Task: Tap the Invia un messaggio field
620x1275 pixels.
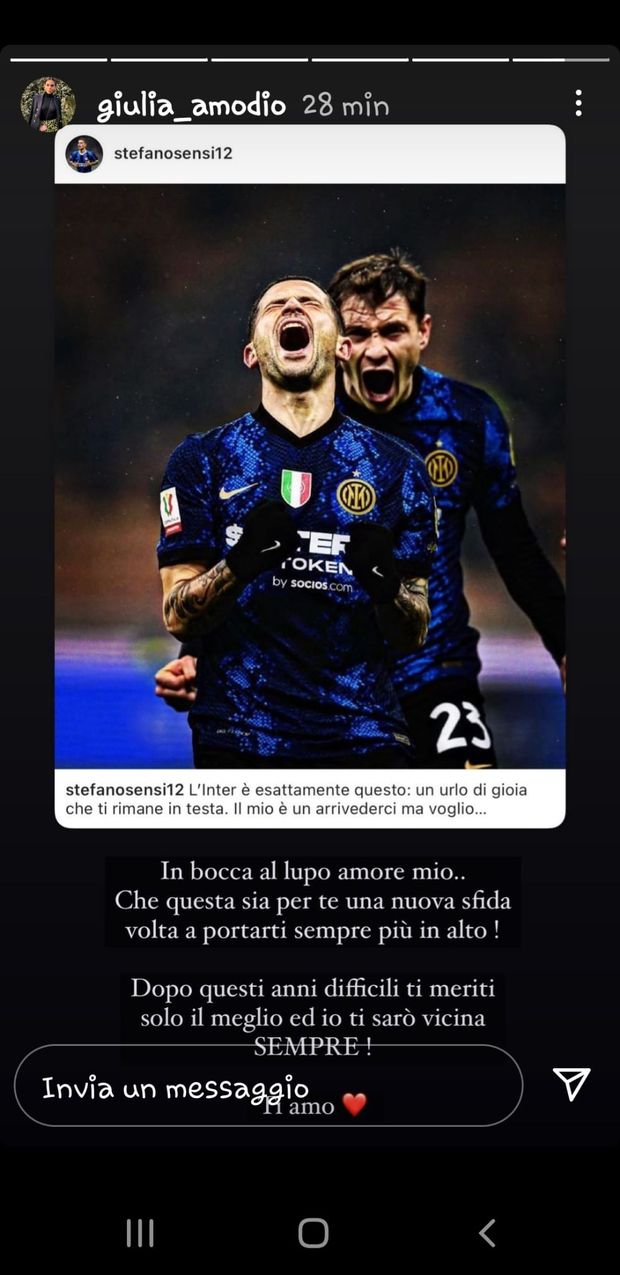Action: [268, 1086]
